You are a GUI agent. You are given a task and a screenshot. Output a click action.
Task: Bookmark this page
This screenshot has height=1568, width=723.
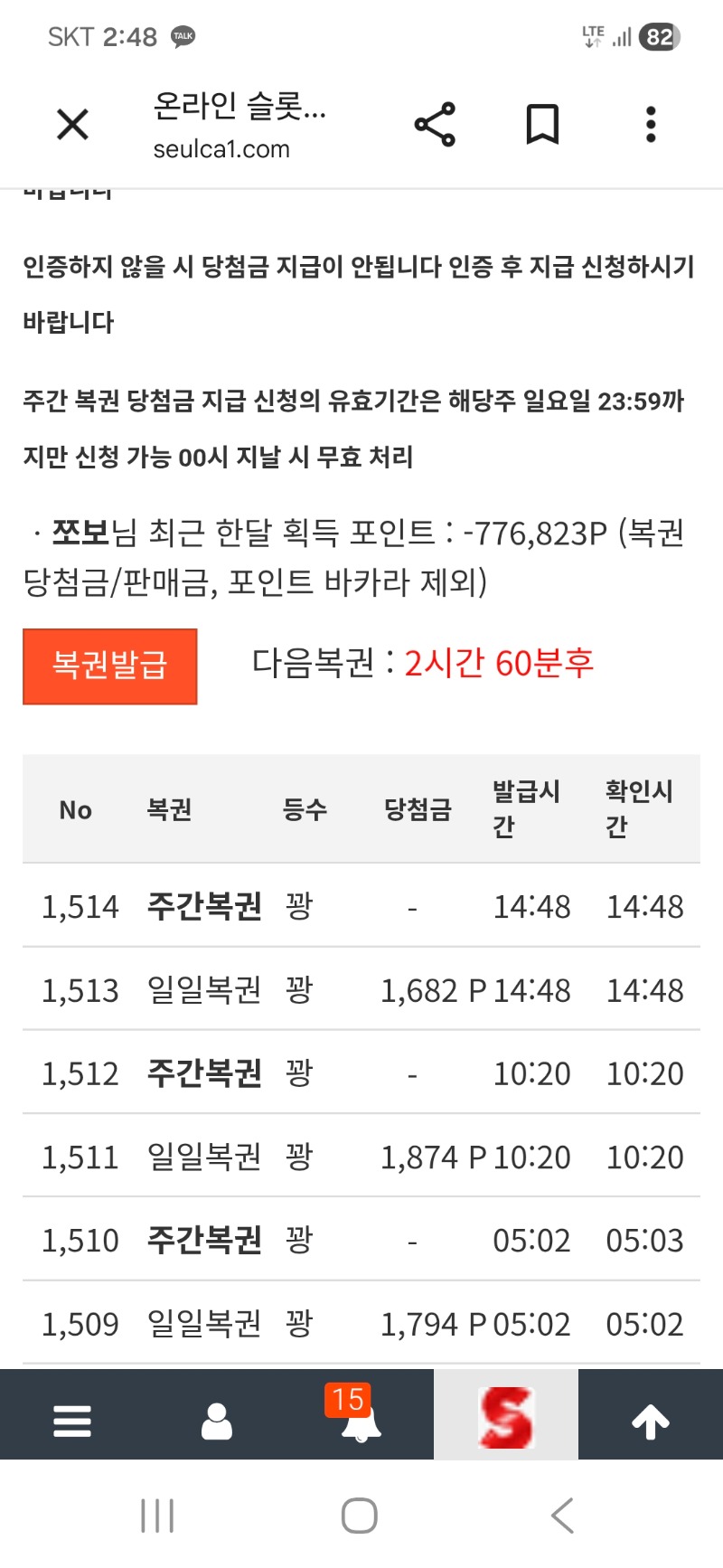[x=542, y=125]
